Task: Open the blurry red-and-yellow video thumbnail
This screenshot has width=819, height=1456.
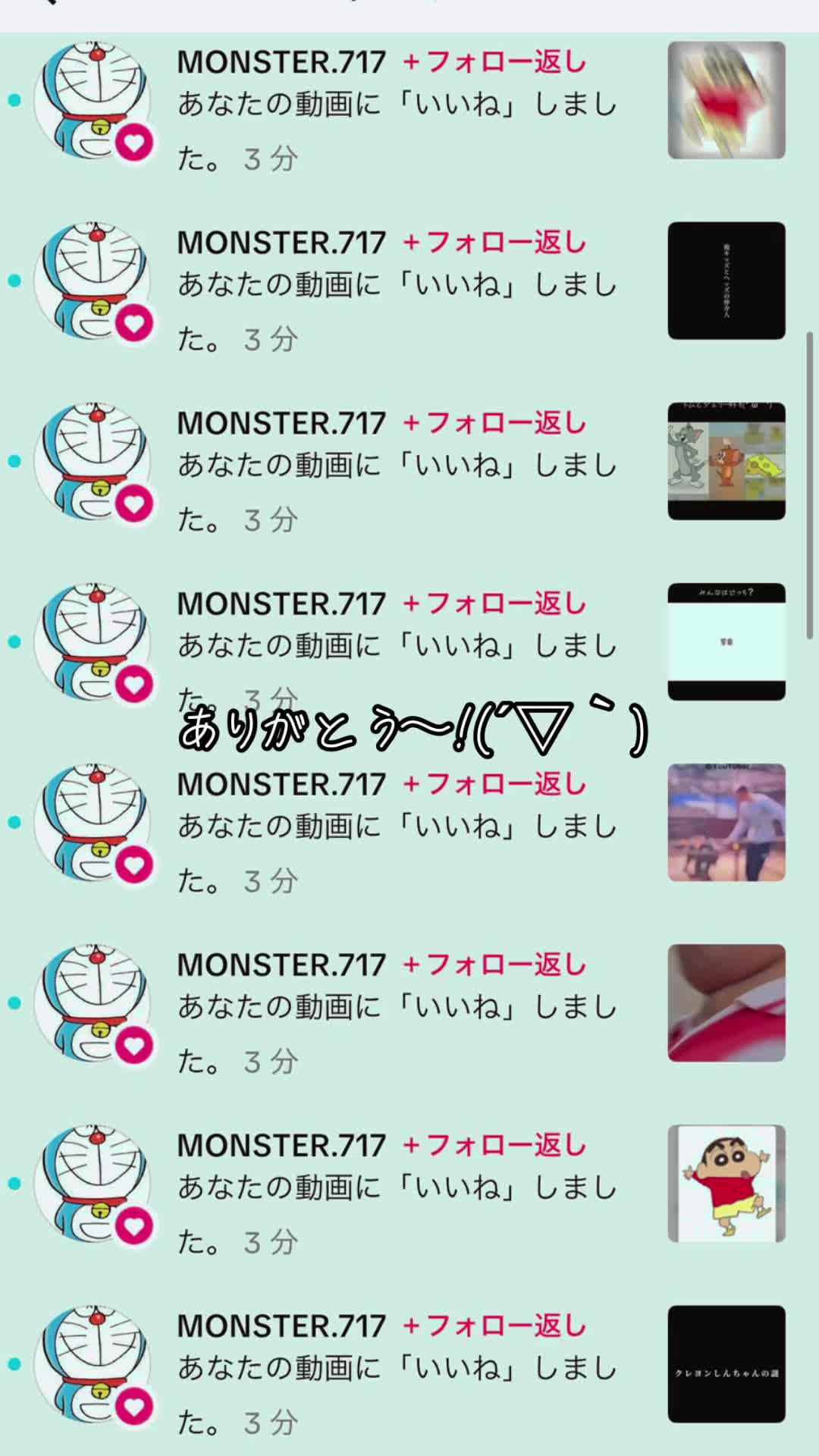Action: (x=726, y=100)
